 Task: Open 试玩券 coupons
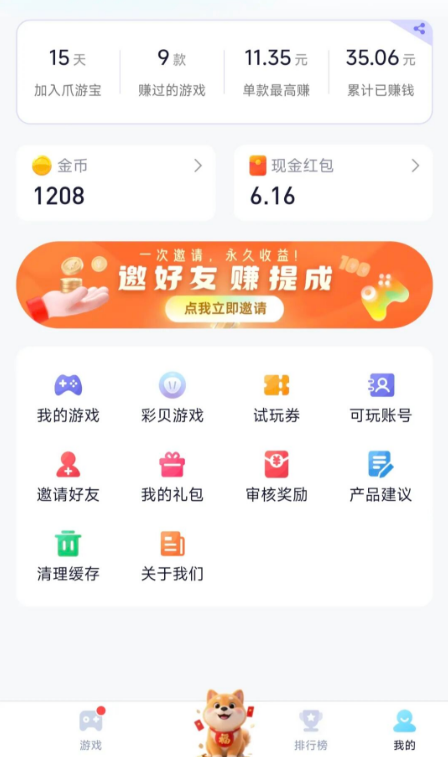click(x=277, y=398)
